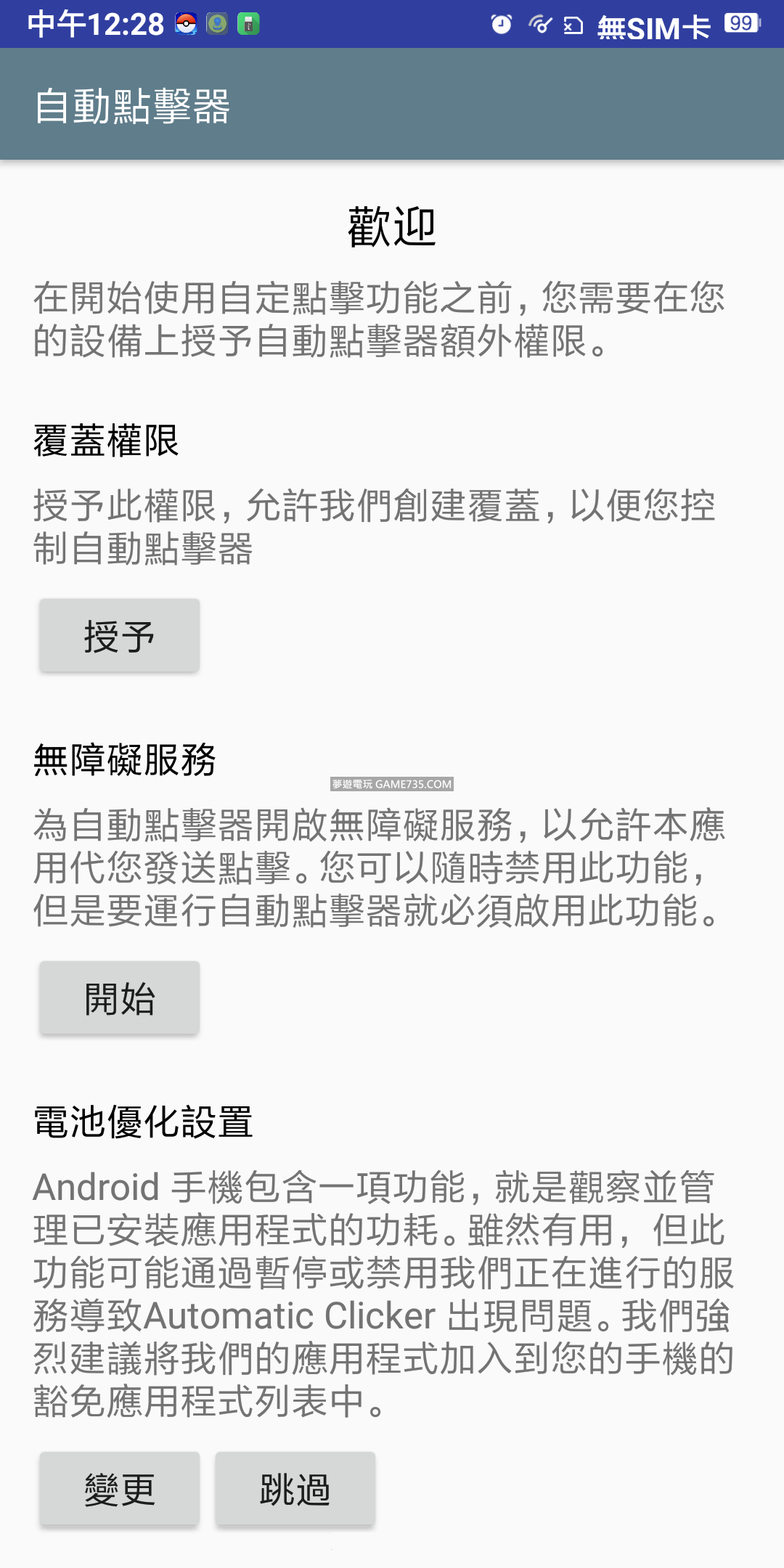Tap 開始 to enable accessibility service
The width and height of the screenshot is (784, 1568).
(119, 998)
